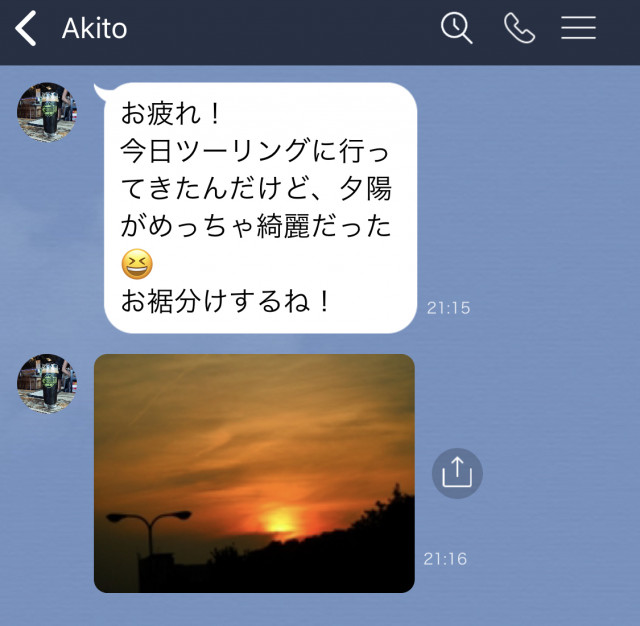Search within the Akito conversation

456,28
